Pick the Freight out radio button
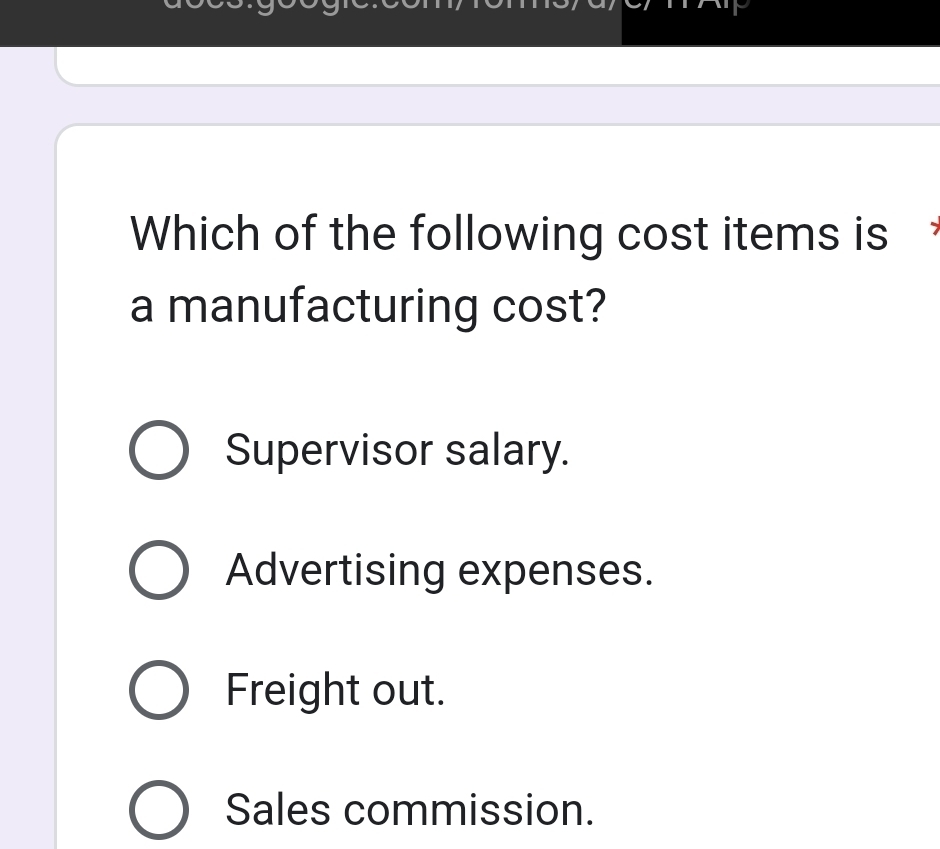The height and width of the screenshot is (849, 940). [158, 690]
